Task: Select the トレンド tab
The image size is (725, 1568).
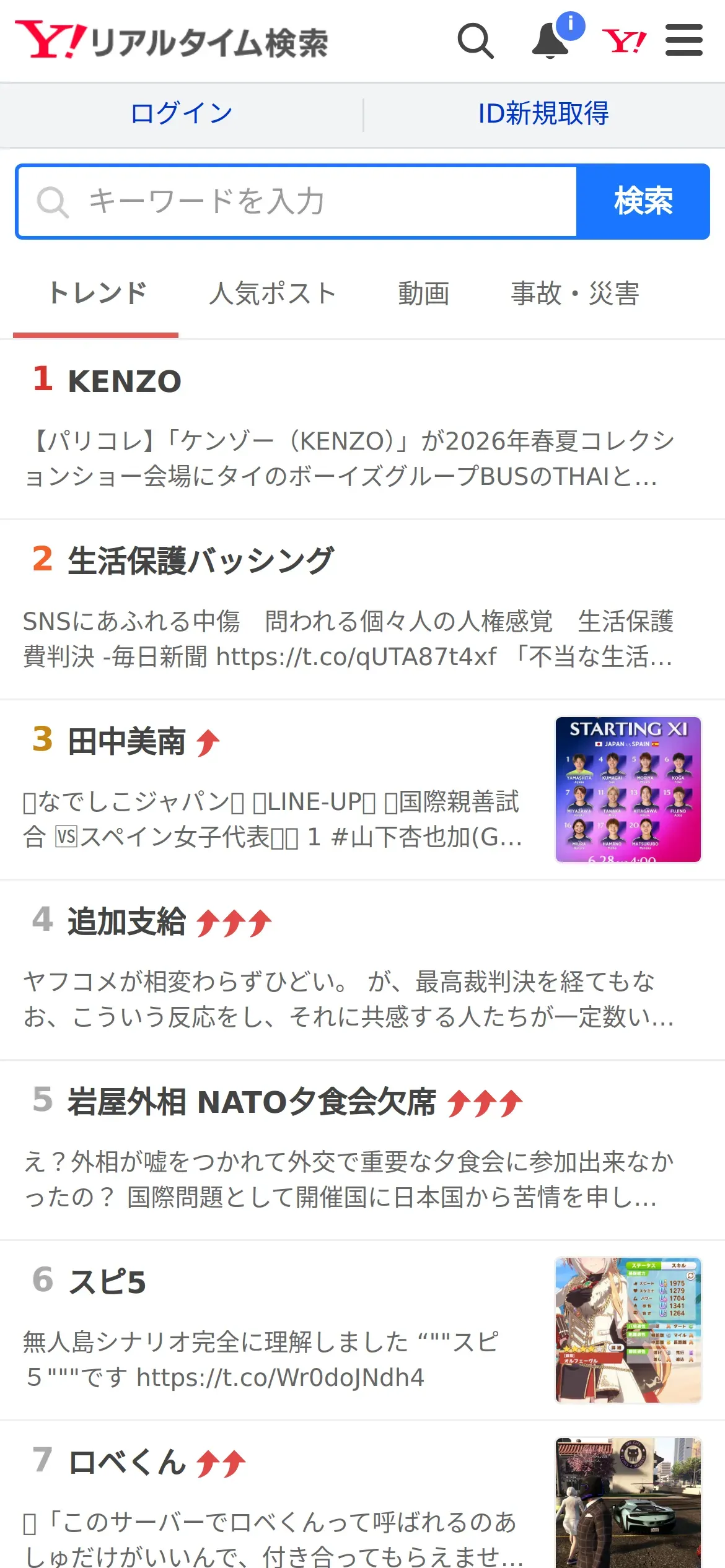Action: coord(97,294)
